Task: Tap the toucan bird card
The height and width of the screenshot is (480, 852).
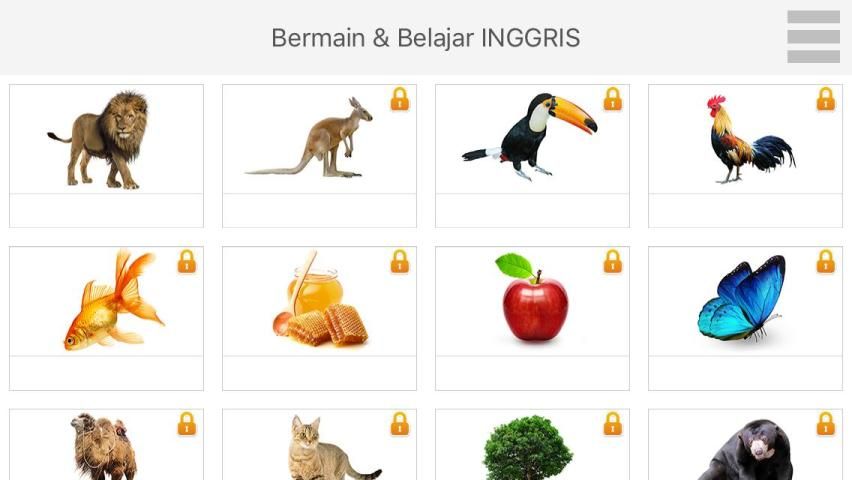Action: click(x=532, y=141)
